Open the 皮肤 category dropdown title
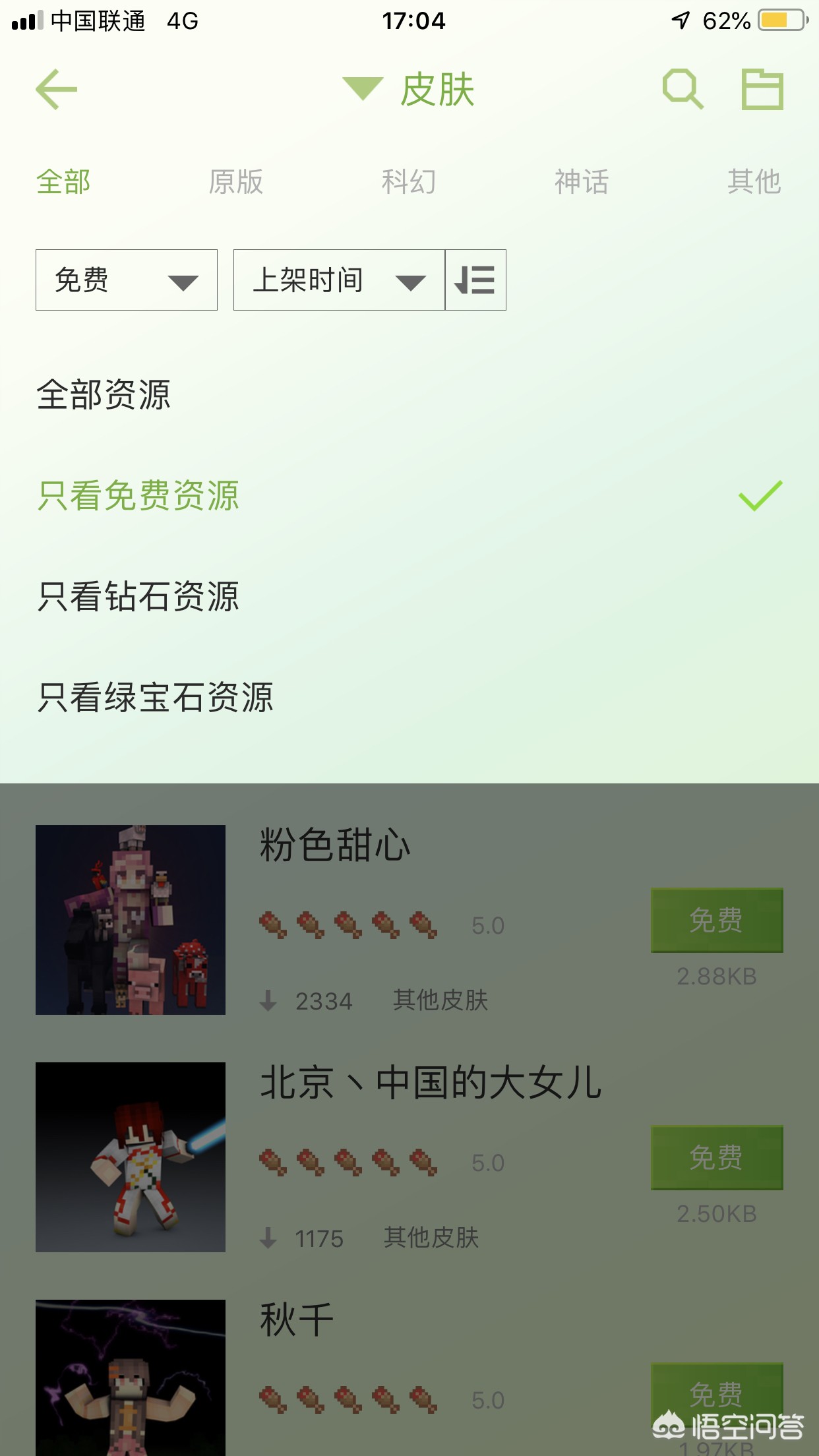 (410, 89)
